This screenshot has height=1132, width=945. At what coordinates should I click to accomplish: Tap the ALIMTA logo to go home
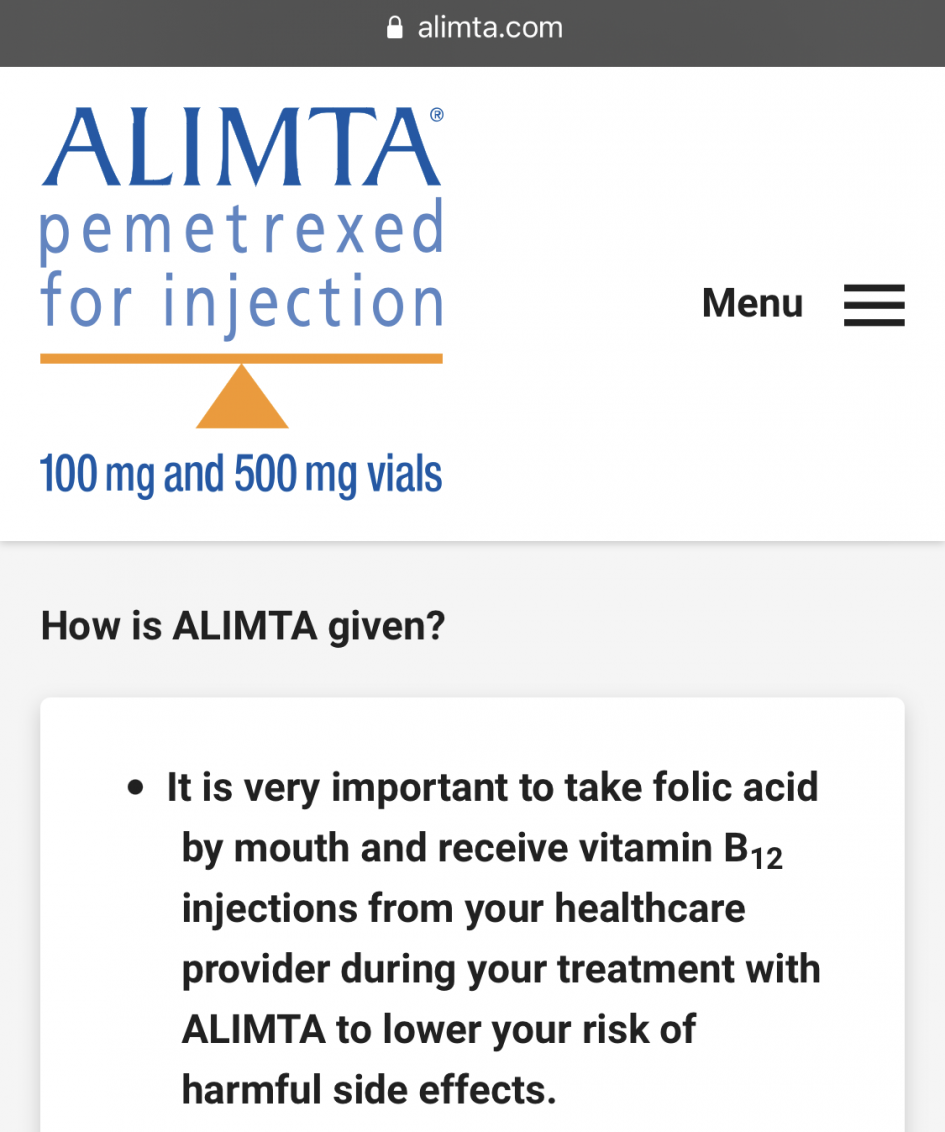[241, 302]
